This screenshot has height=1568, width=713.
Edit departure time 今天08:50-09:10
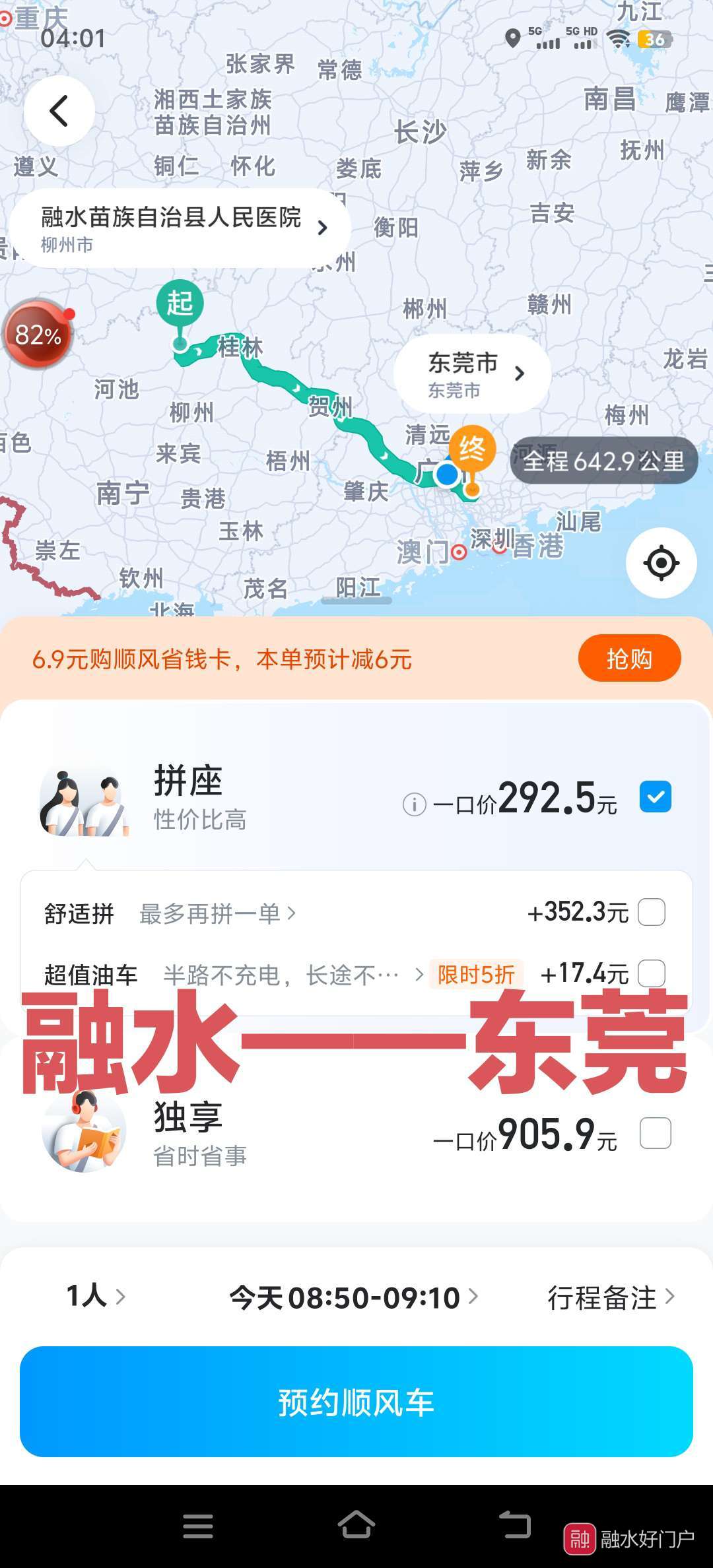pyautogui.click(x=353, y=1297)
